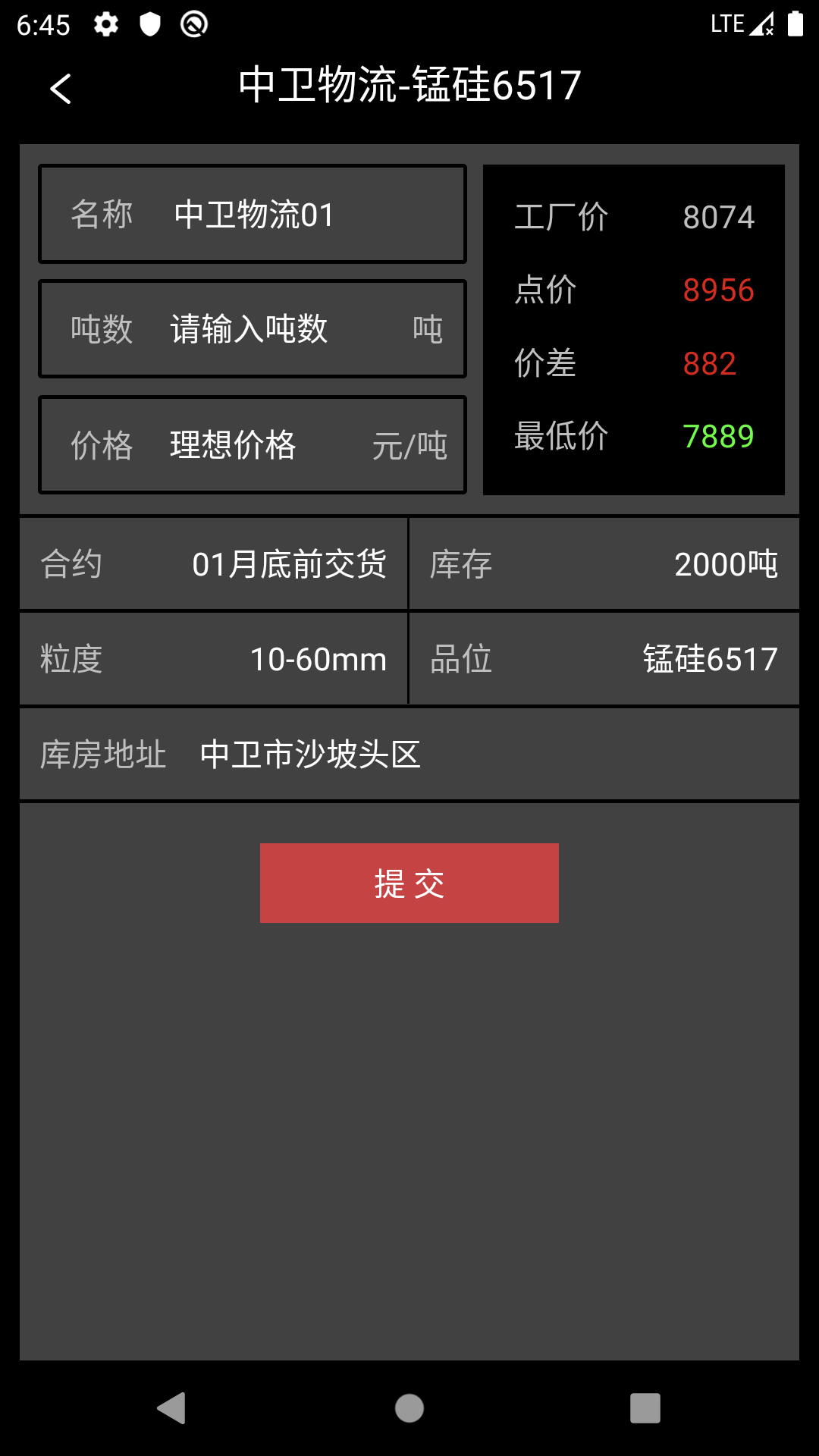This screenshot has height=1456, width=819.
Task: Click the back arrow in the title bar
Action: 61,87
